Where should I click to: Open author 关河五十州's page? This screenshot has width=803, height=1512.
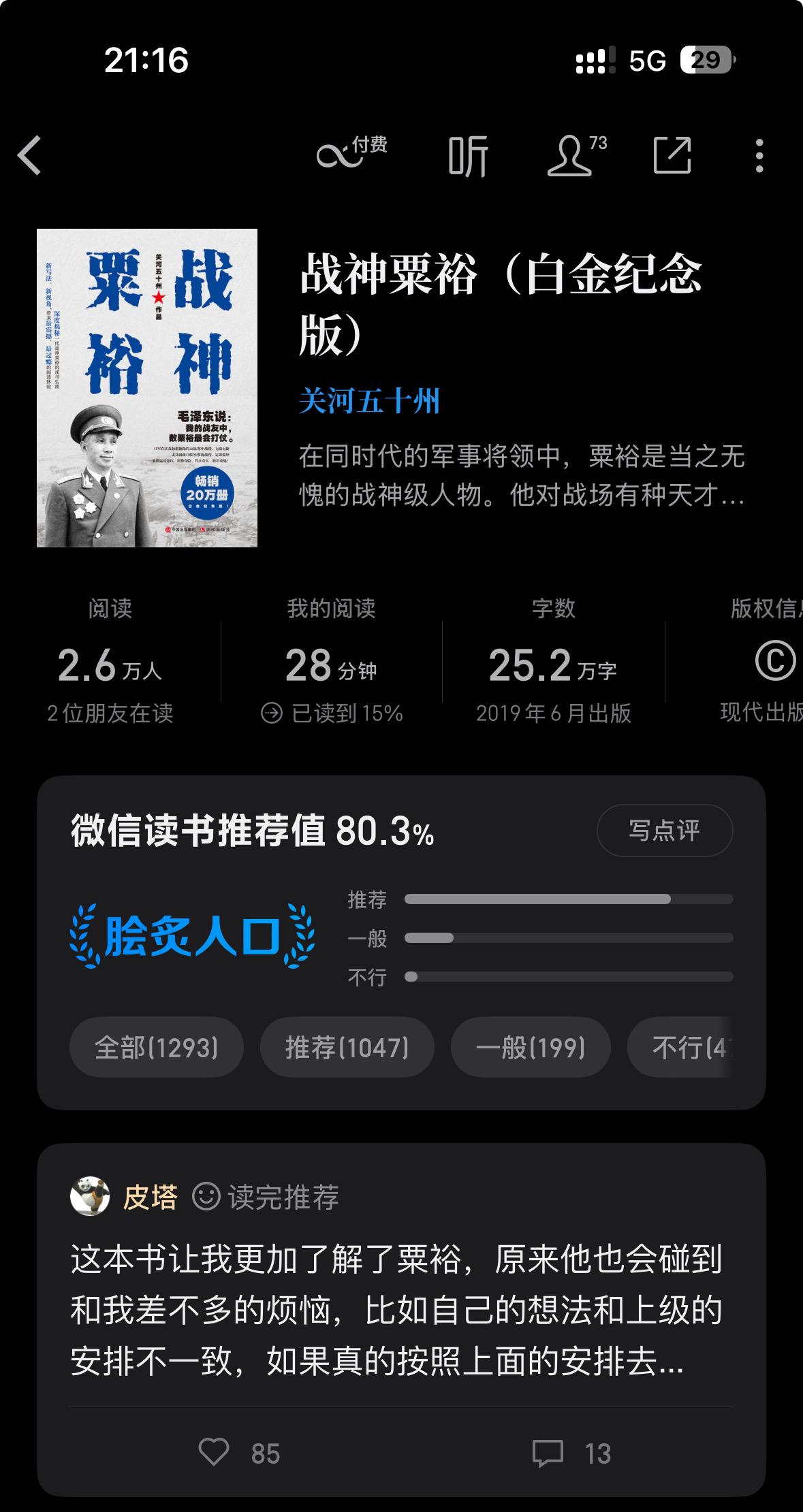tap(370, 401)
